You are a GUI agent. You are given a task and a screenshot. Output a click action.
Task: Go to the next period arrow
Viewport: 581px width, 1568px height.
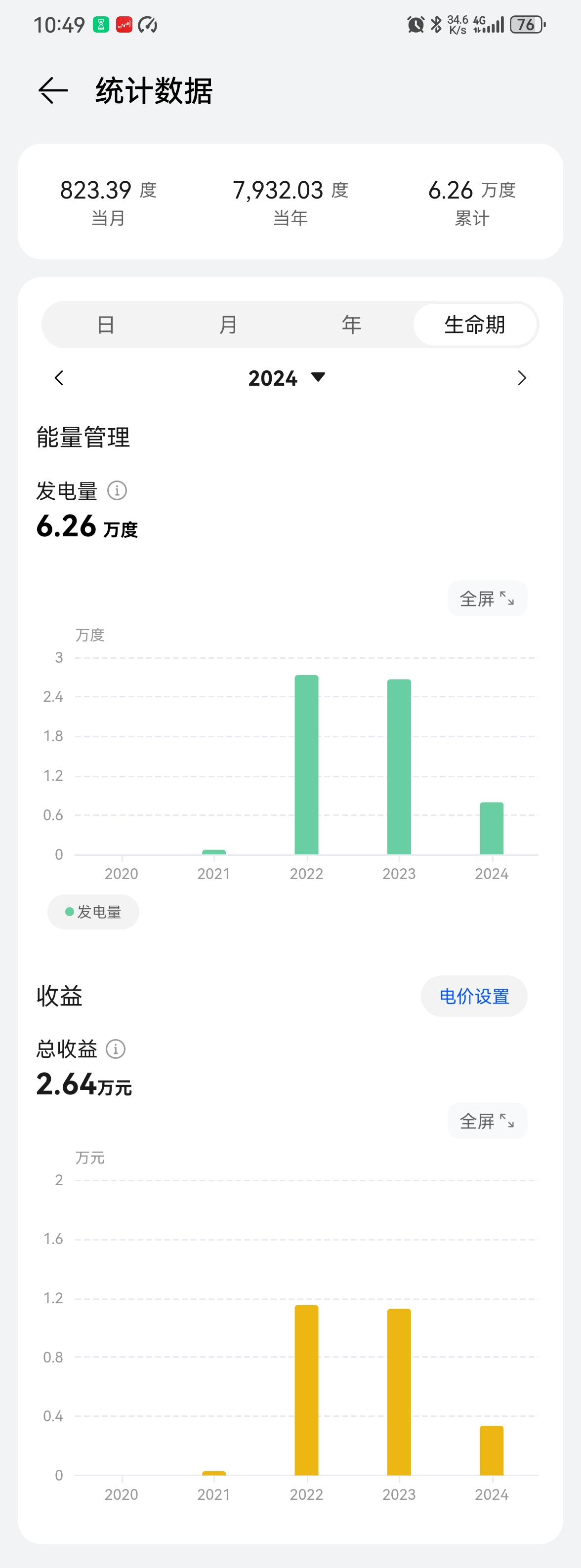pyautogui.click(x=521, y=378)
